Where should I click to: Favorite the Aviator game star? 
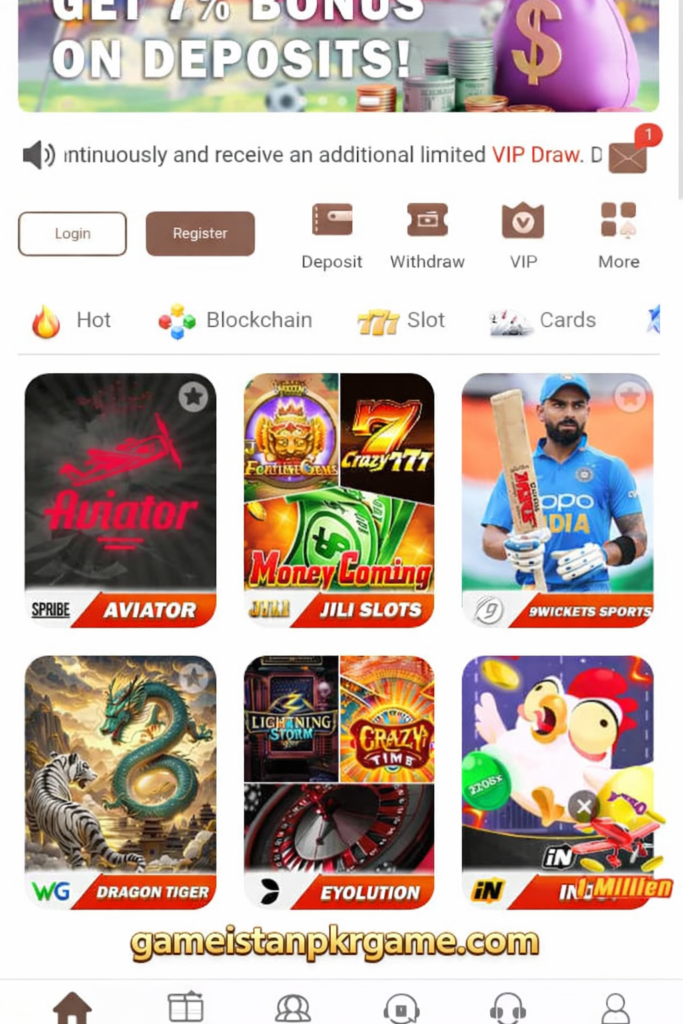(x=193, y=397)
